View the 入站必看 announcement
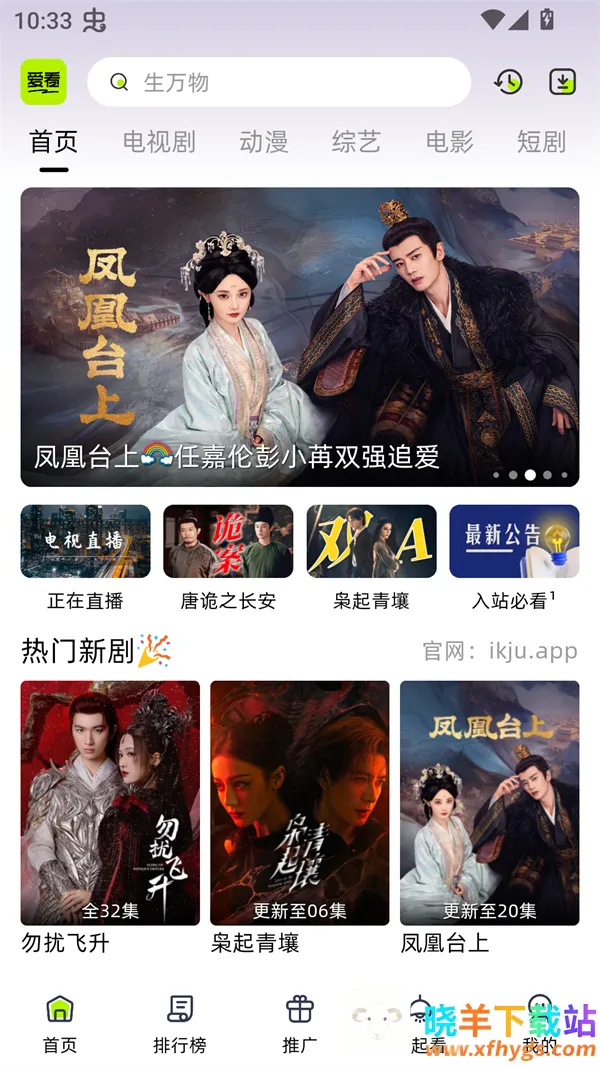Viewport: 600px width, 1066px height. 514,556
